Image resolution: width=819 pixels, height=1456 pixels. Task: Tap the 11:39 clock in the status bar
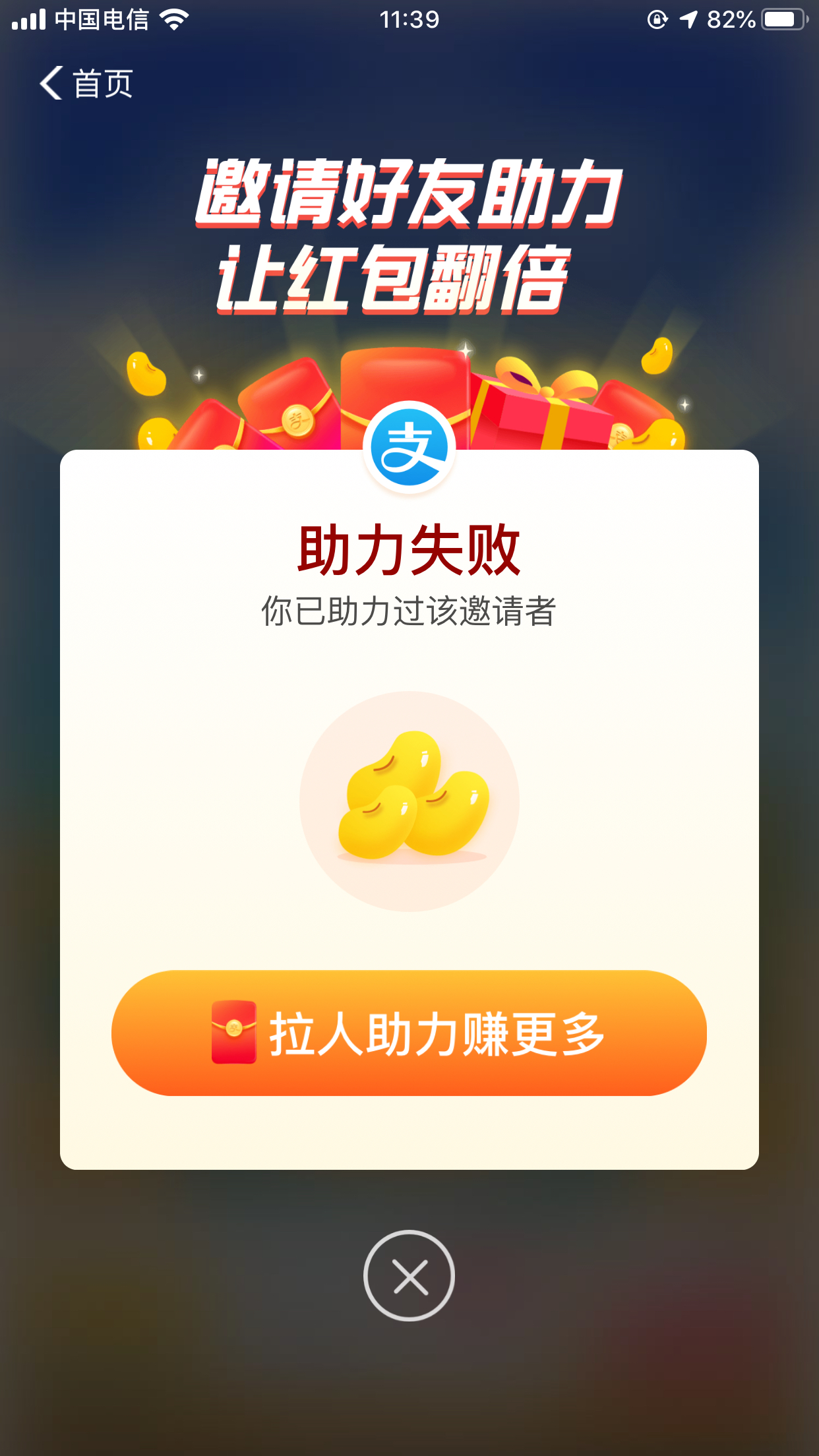point(409,19)
